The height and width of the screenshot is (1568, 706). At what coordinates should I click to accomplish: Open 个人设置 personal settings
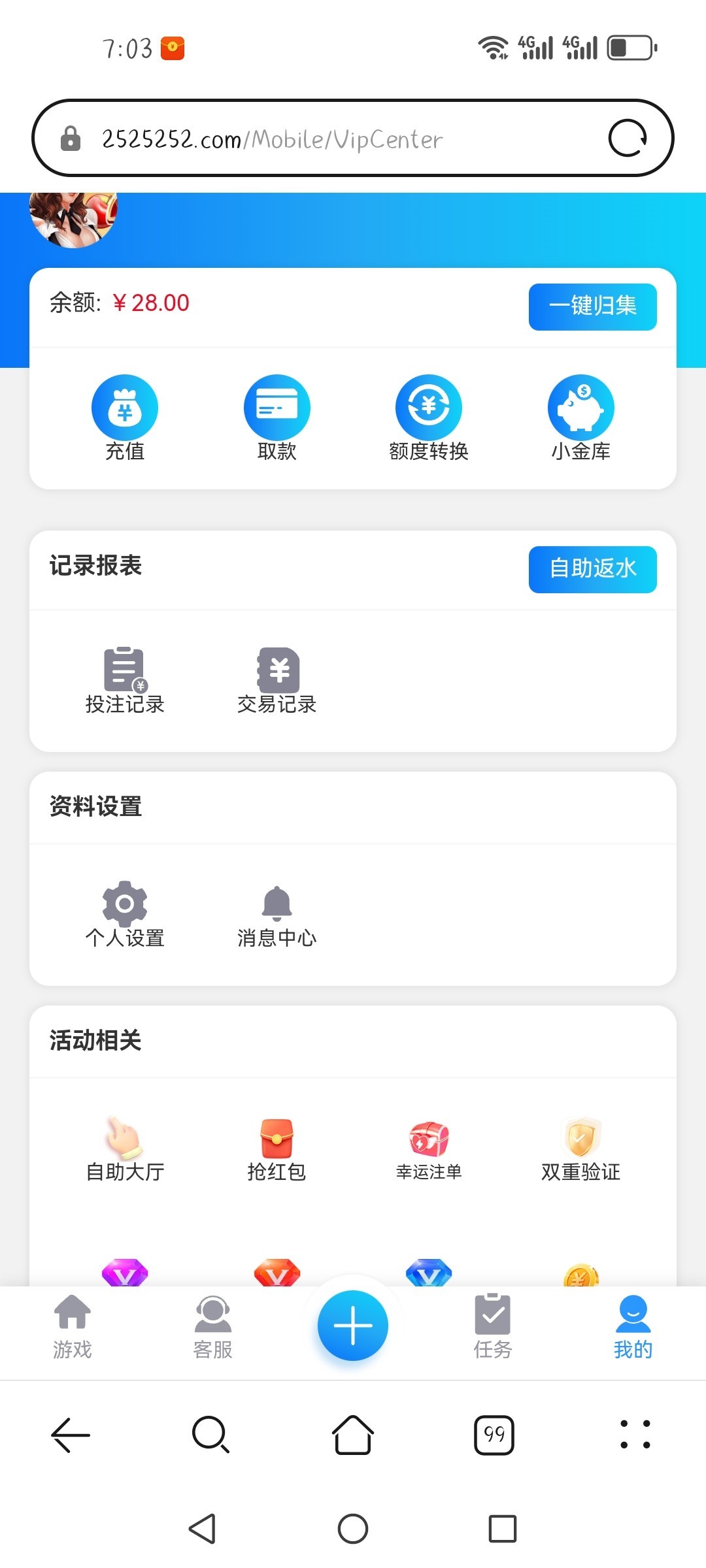pyautogui.click(x=125, y=915)
